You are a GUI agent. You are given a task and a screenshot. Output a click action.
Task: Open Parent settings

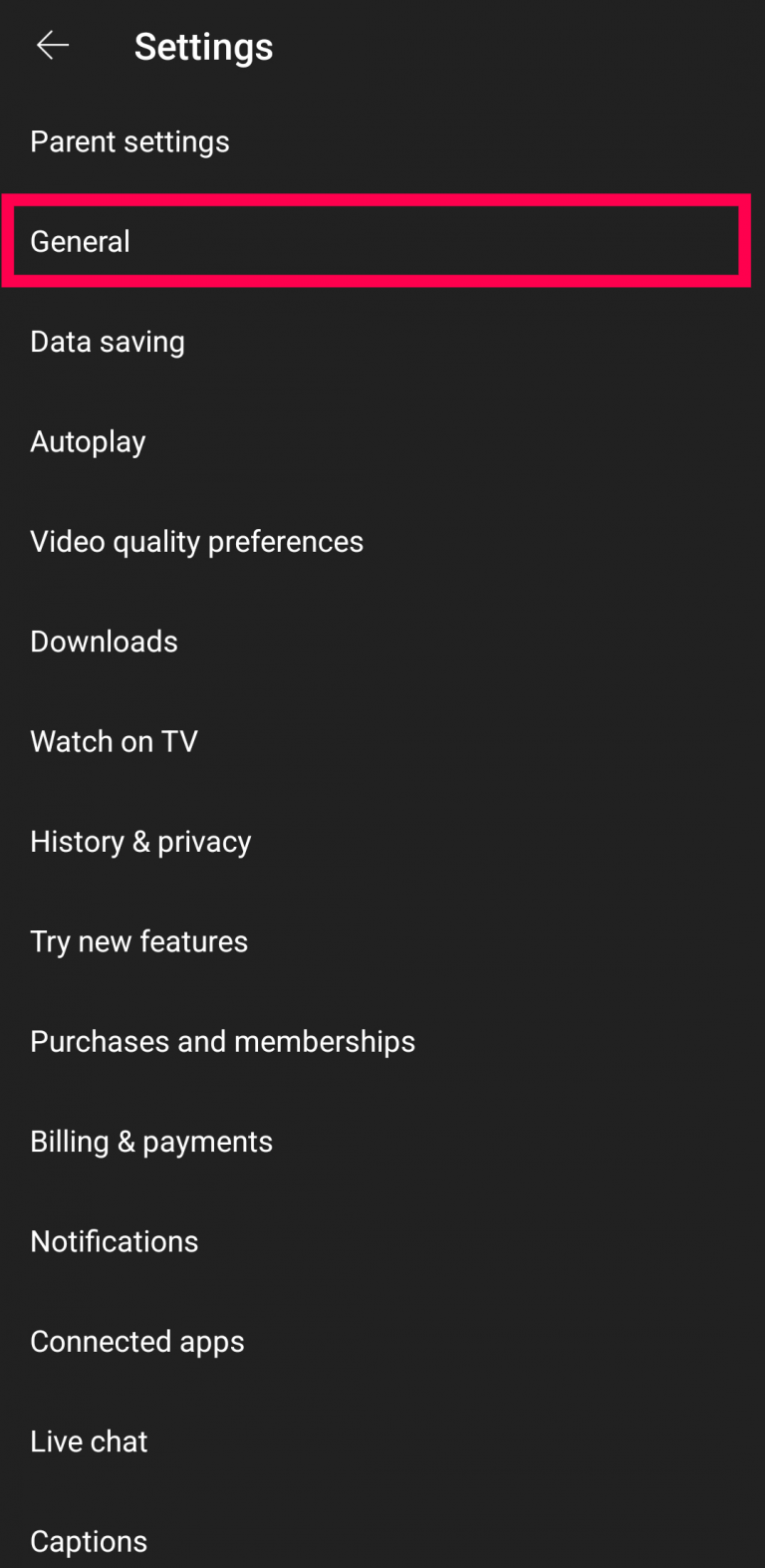129,141
